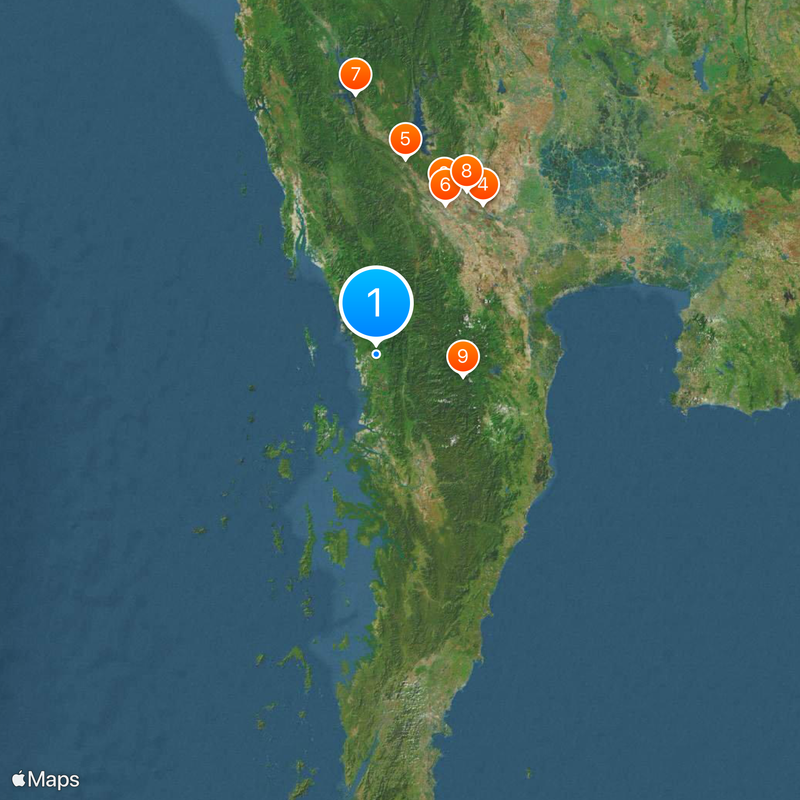
Task: Tap map pin number 6
Action: [x=444, y=185]
